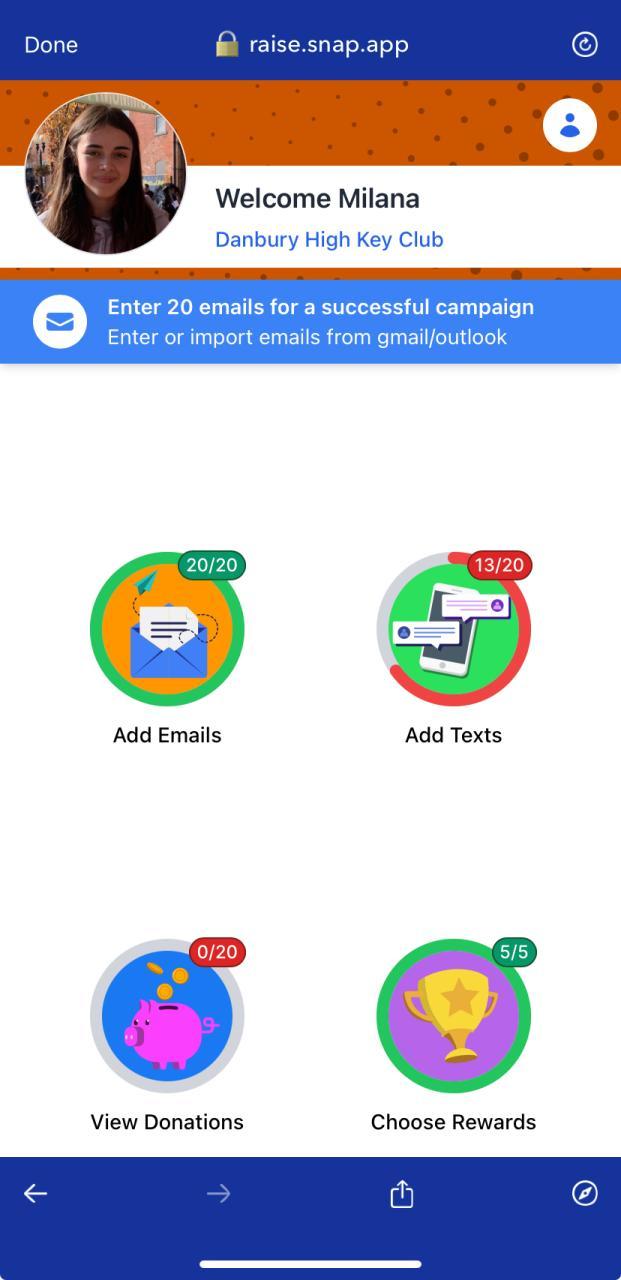Open Add Texts

[x=453, y=630]
